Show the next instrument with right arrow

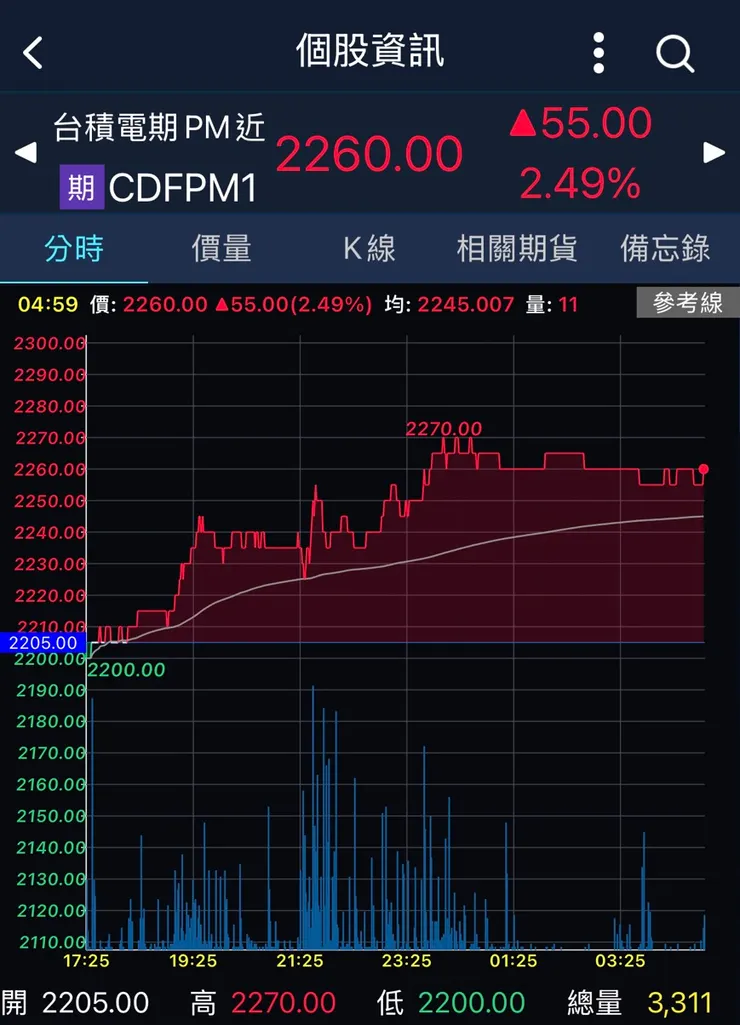pos(714,153)
